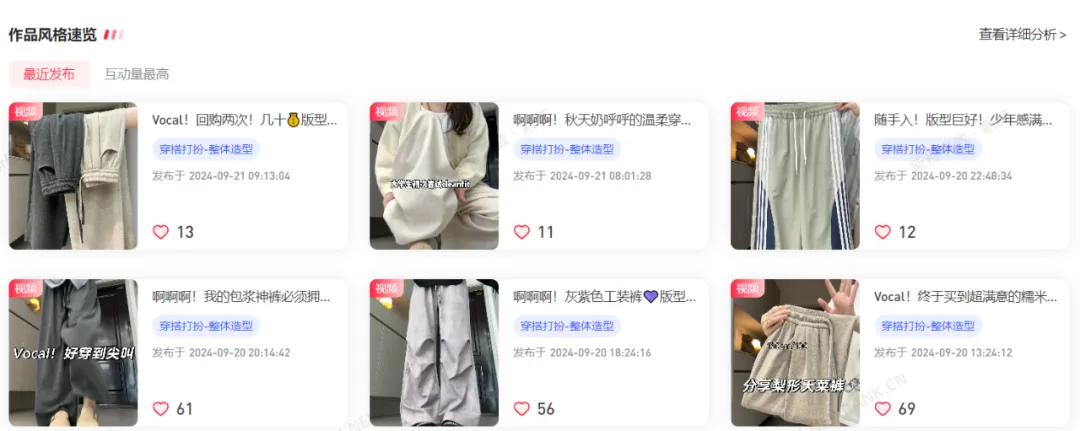Switch to 互动量最高 tab
Screen dimensions: 1080x431
[x=137, y=74]
